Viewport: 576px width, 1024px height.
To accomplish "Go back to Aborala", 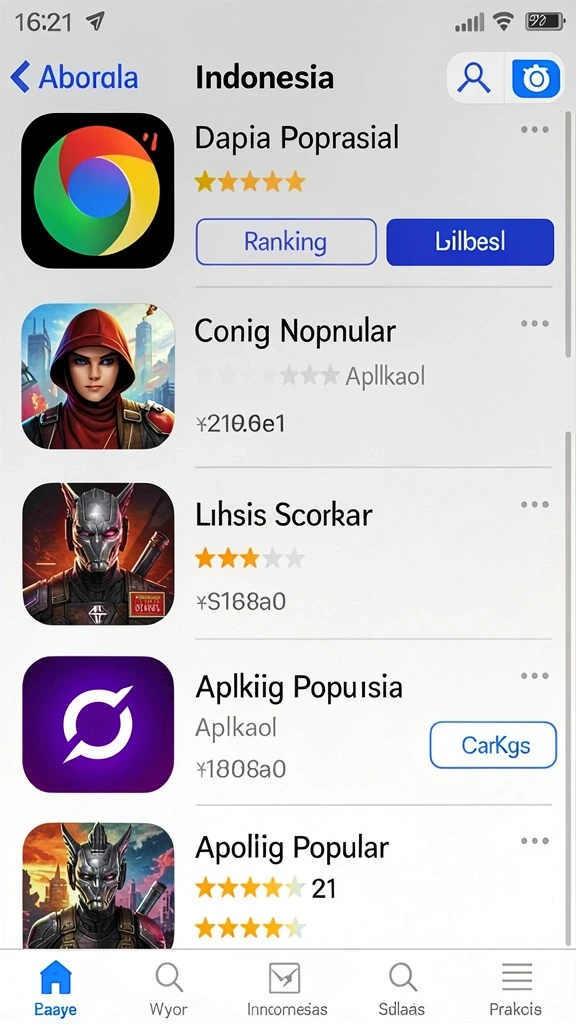I will tap(74, 77).
